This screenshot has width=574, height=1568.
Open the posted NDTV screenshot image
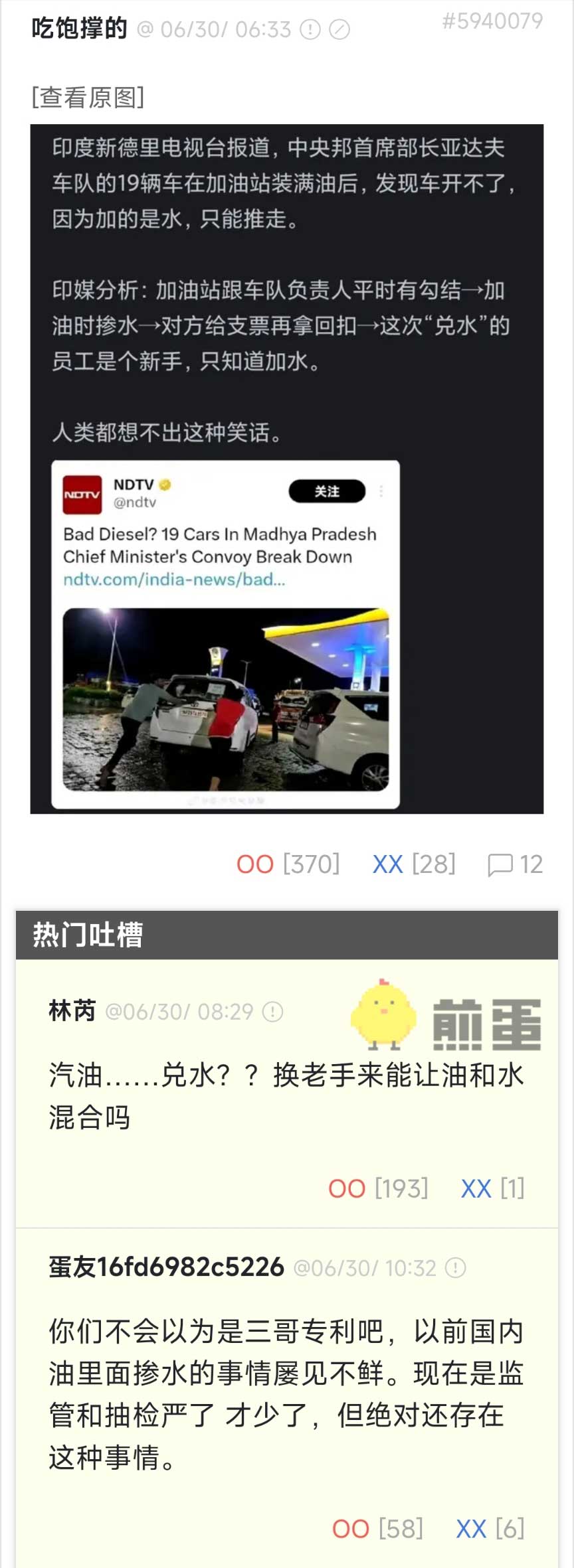[x=287, y=469]
